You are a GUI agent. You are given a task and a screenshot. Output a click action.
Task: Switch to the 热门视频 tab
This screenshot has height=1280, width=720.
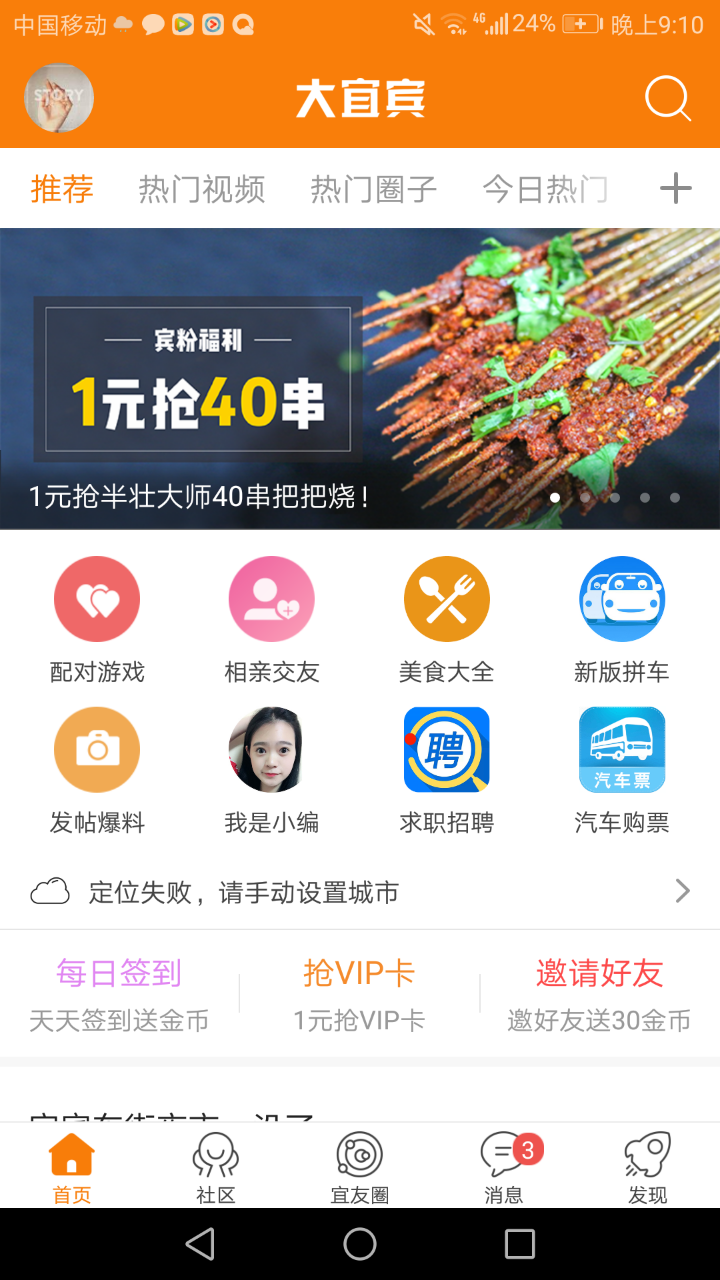point(202,189)
